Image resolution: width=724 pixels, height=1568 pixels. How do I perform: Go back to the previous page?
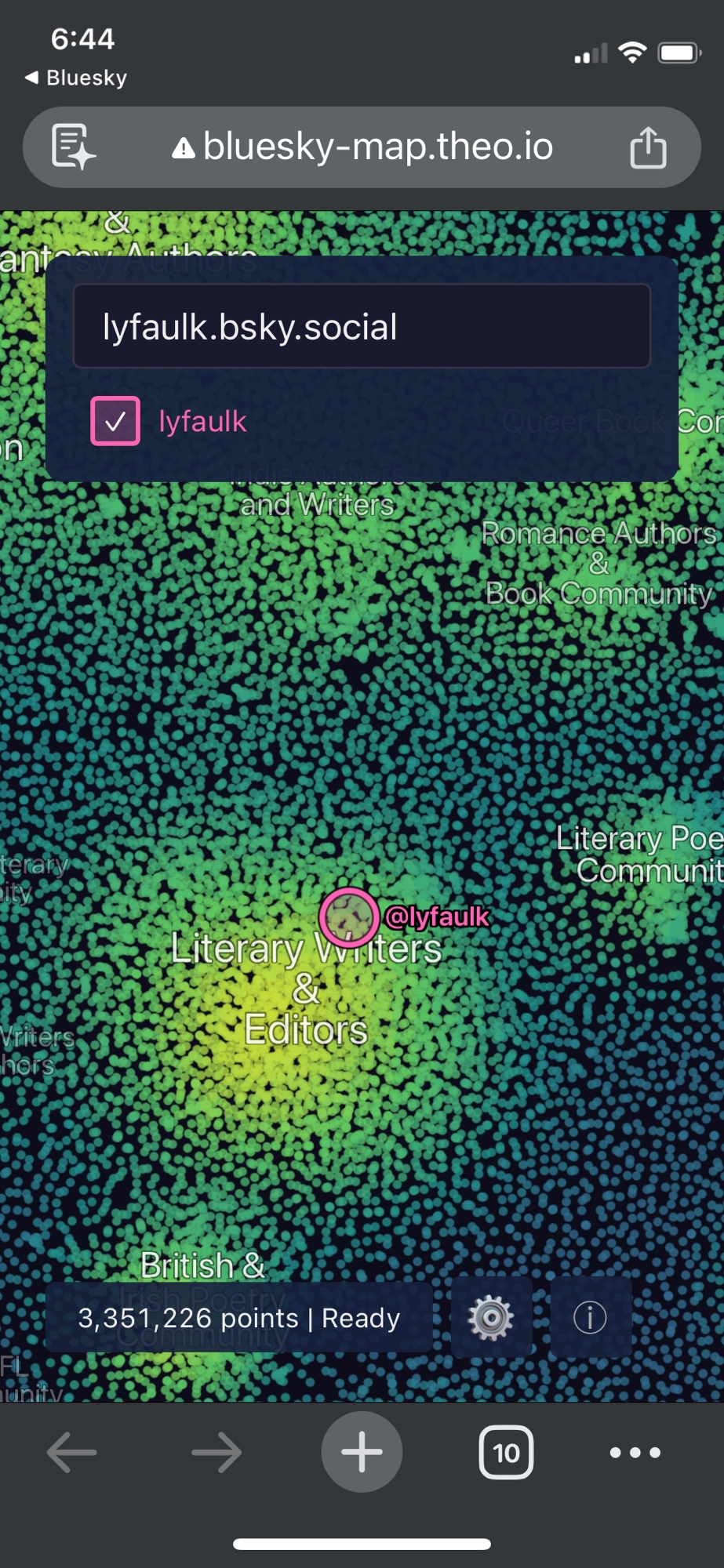[x=72, y=1453]
